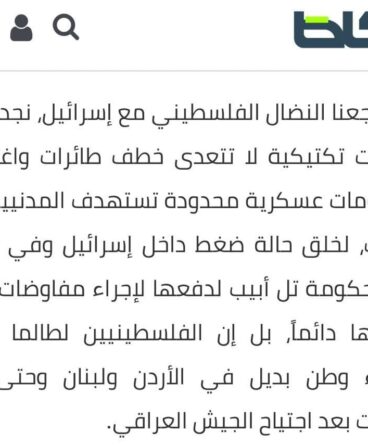The image size is (368, 445).
Task: Open the search magnifier icon
Action: [x=66, y=28]
